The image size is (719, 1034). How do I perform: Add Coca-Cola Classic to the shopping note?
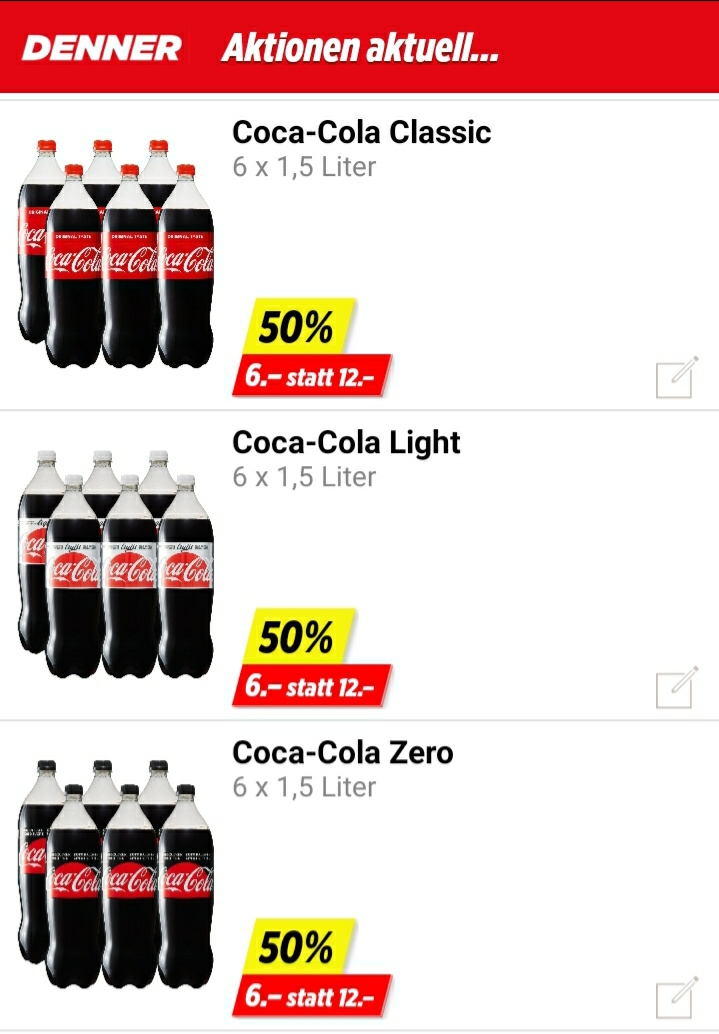click(675, 378)
